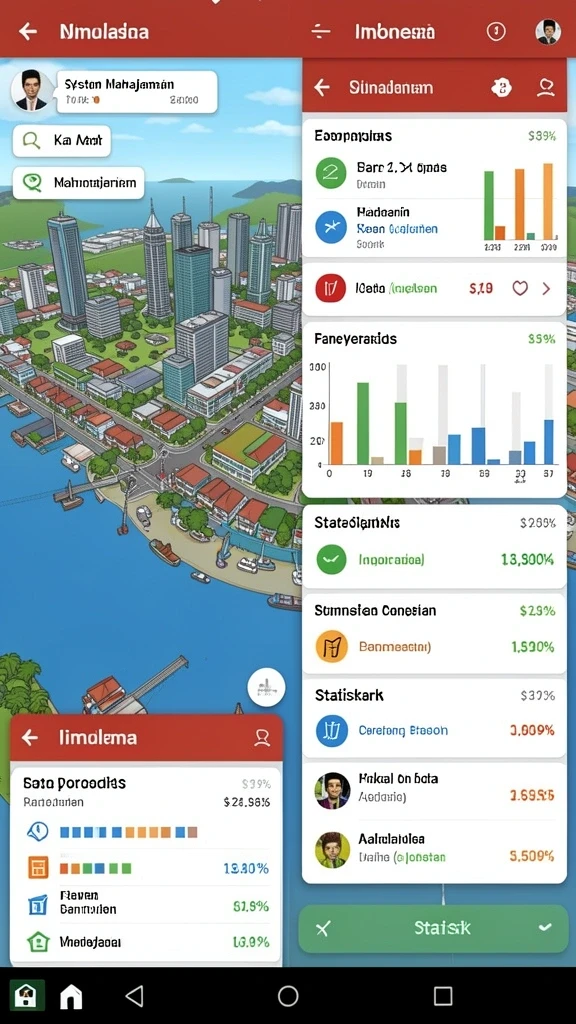Open the Aalulatolea person row
The image size is (576, 1024).
pos(434,848)
